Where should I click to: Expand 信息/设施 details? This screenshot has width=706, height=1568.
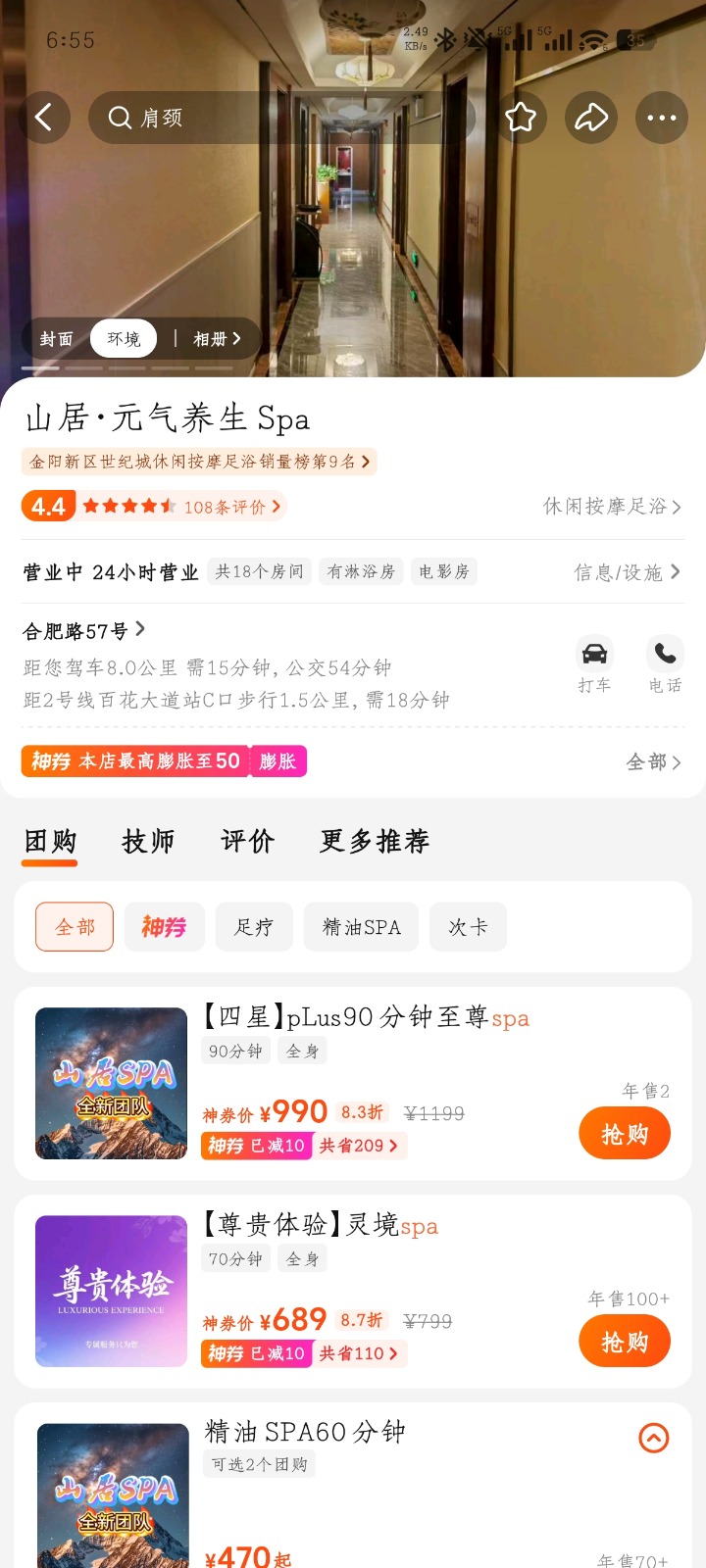622,571
